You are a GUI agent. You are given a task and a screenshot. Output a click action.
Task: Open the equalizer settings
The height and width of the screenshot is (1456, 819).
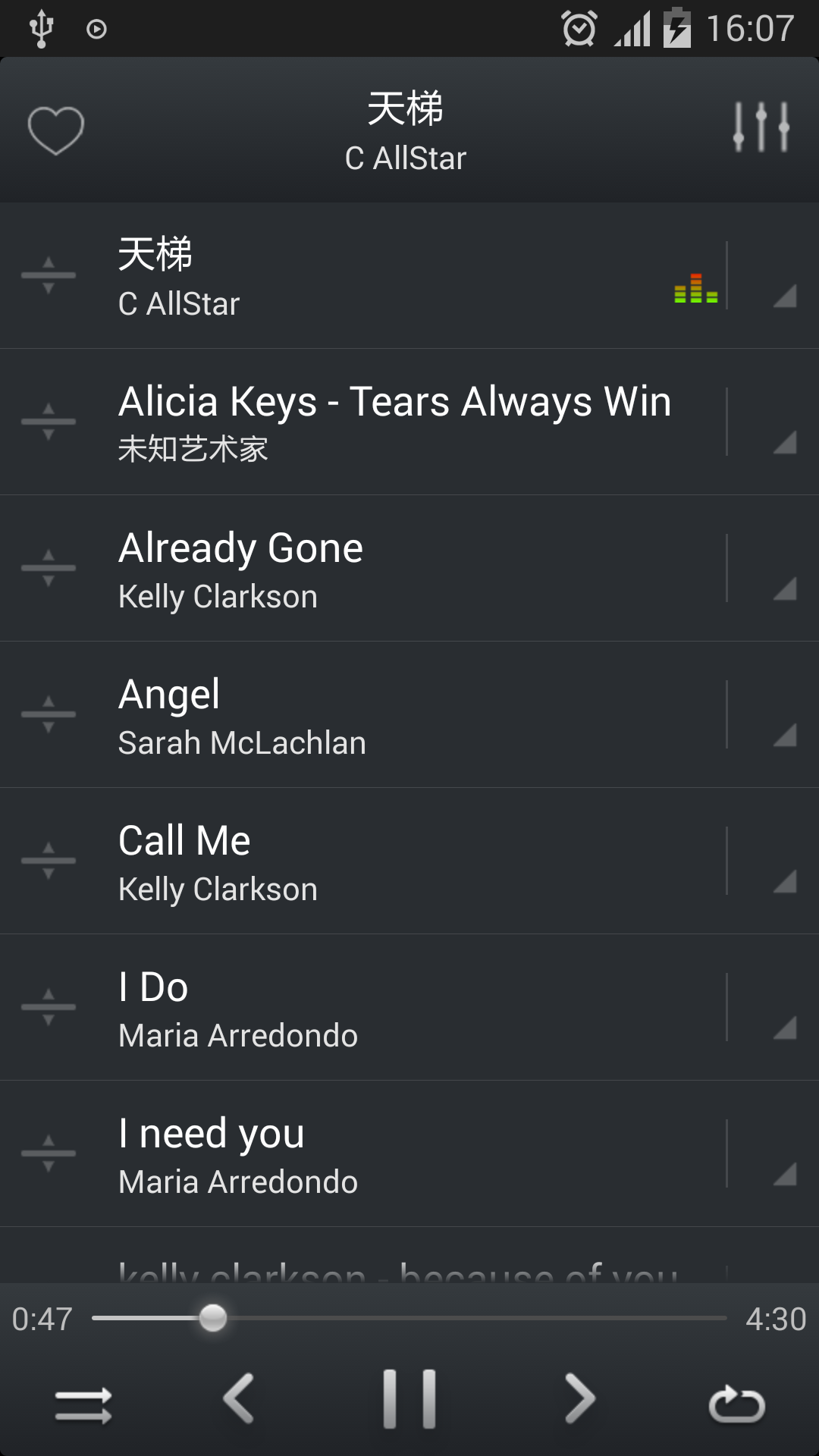(761, 127)
